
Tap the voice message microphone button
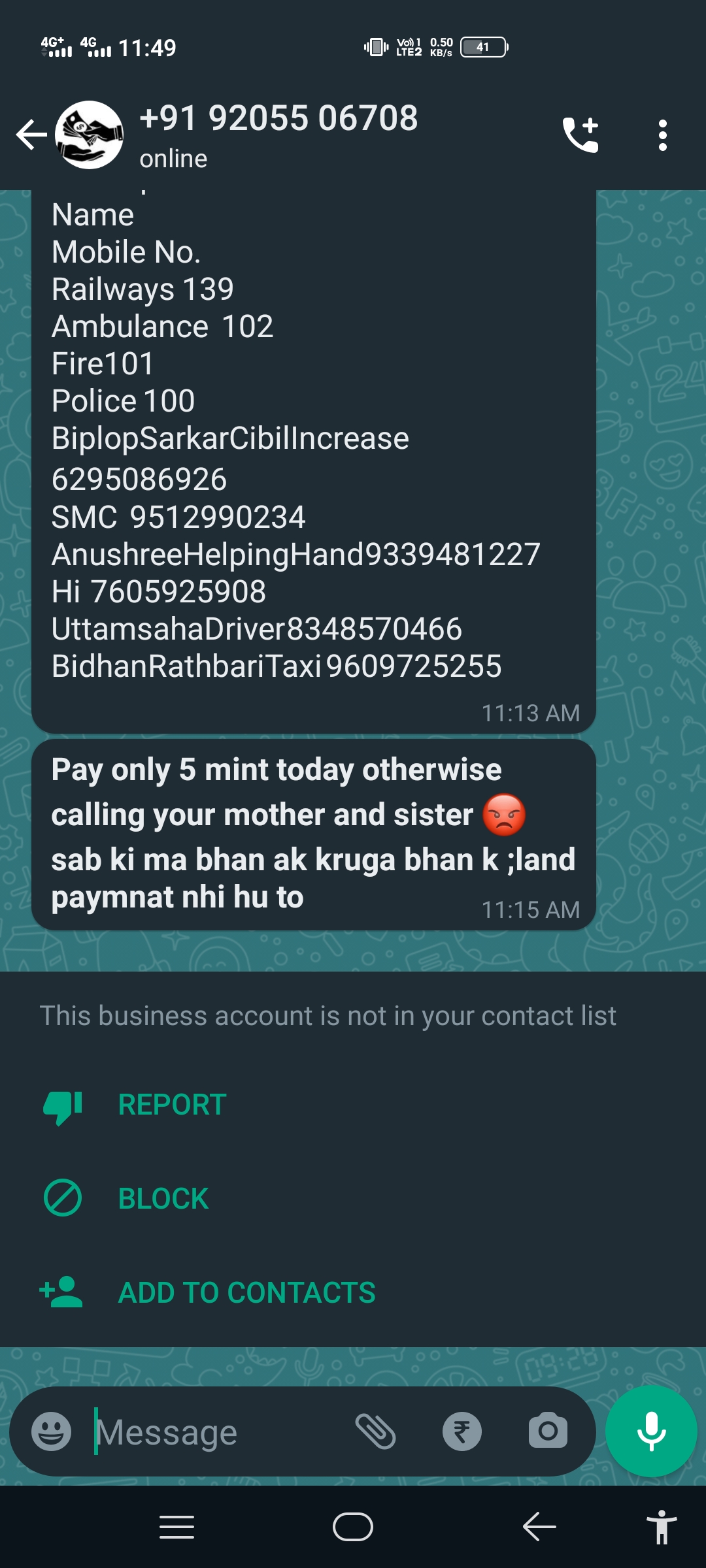tap(651, 1431)
